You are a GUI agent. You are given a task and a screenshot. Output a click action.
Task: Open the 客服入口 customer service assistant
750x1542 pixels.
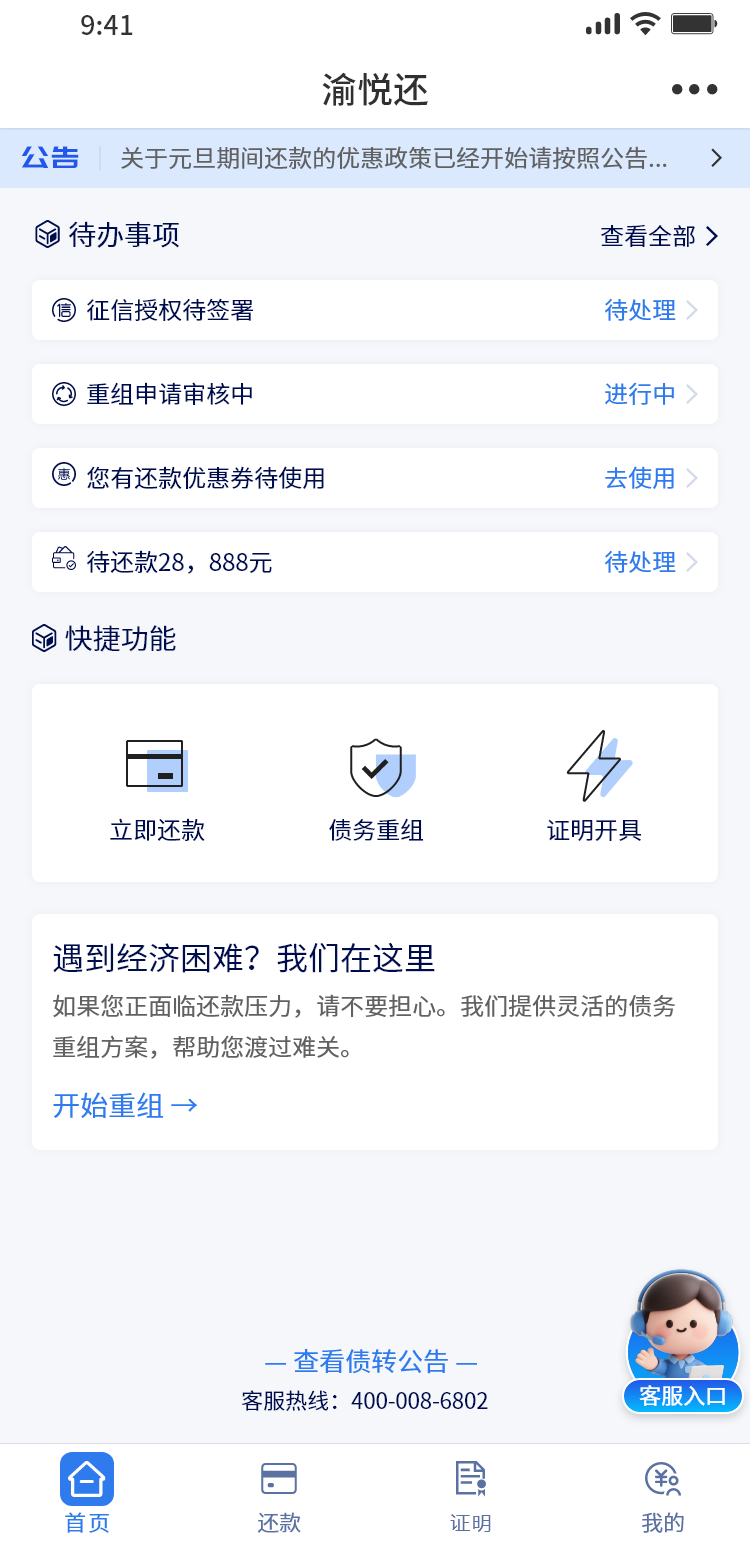pyautogui.click(x=683, y=1341)
